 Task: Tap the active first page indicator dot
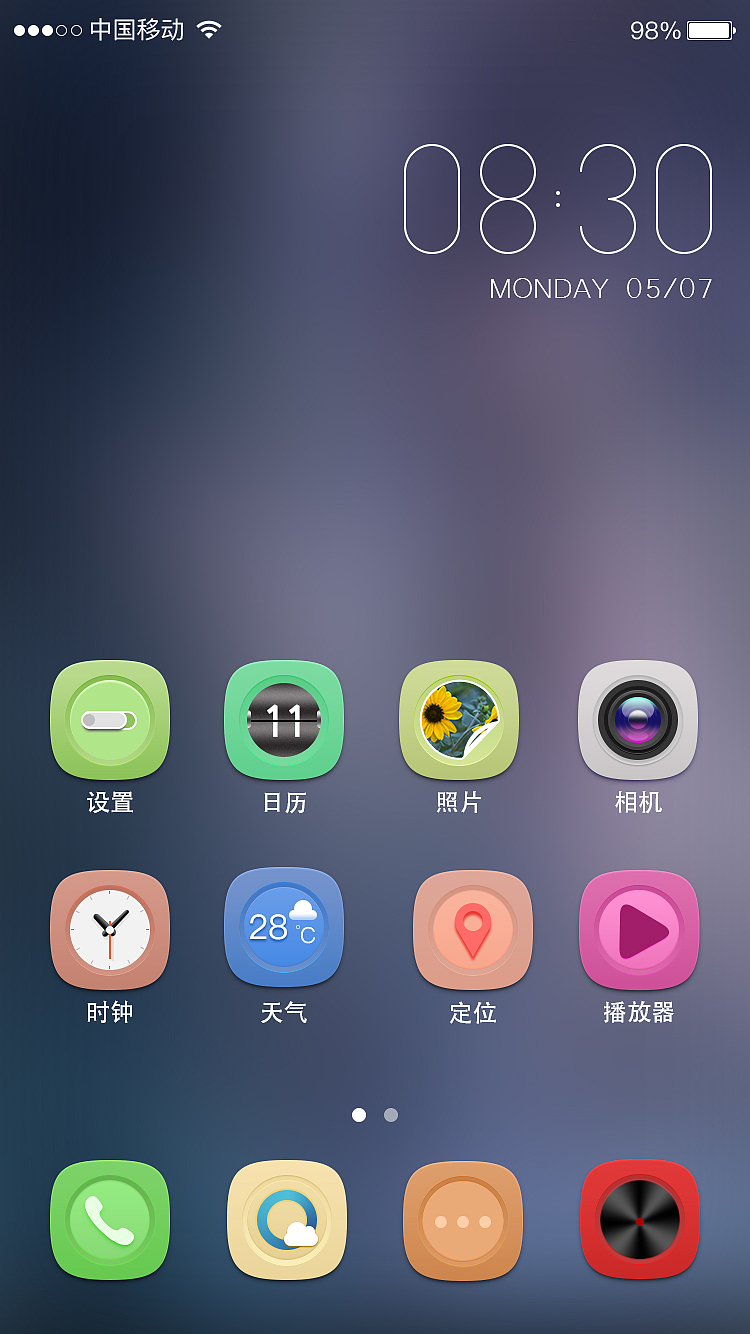pos(360,1114)
